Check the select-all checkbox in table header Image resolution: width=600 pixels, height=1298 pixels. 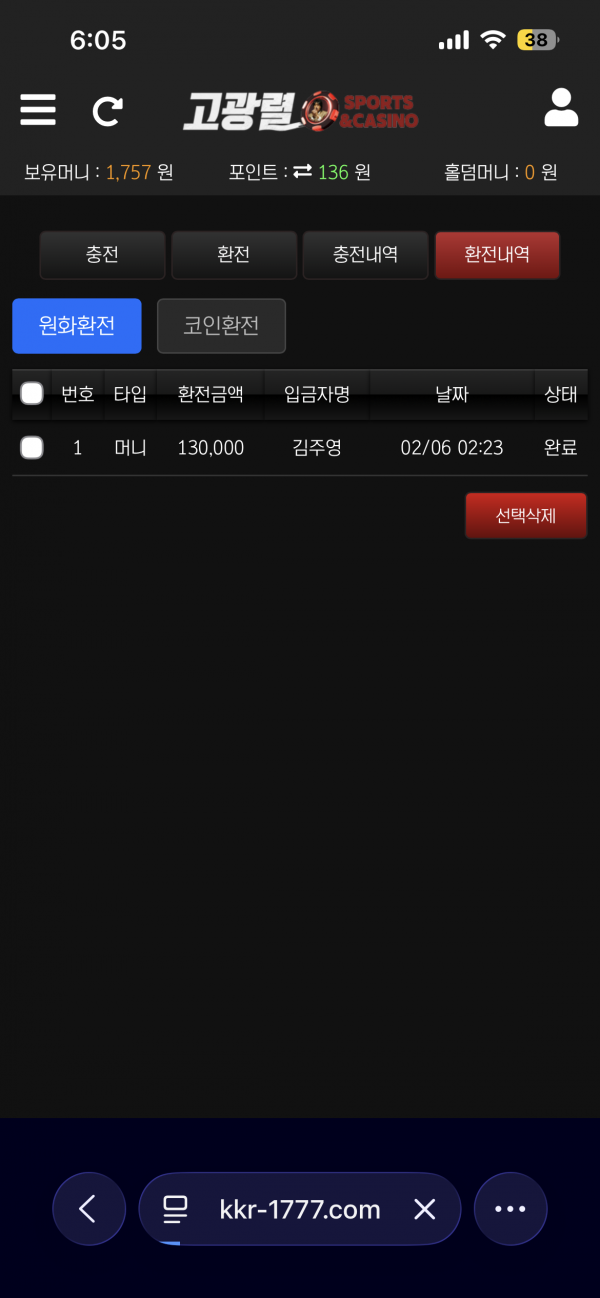[32, 393]
